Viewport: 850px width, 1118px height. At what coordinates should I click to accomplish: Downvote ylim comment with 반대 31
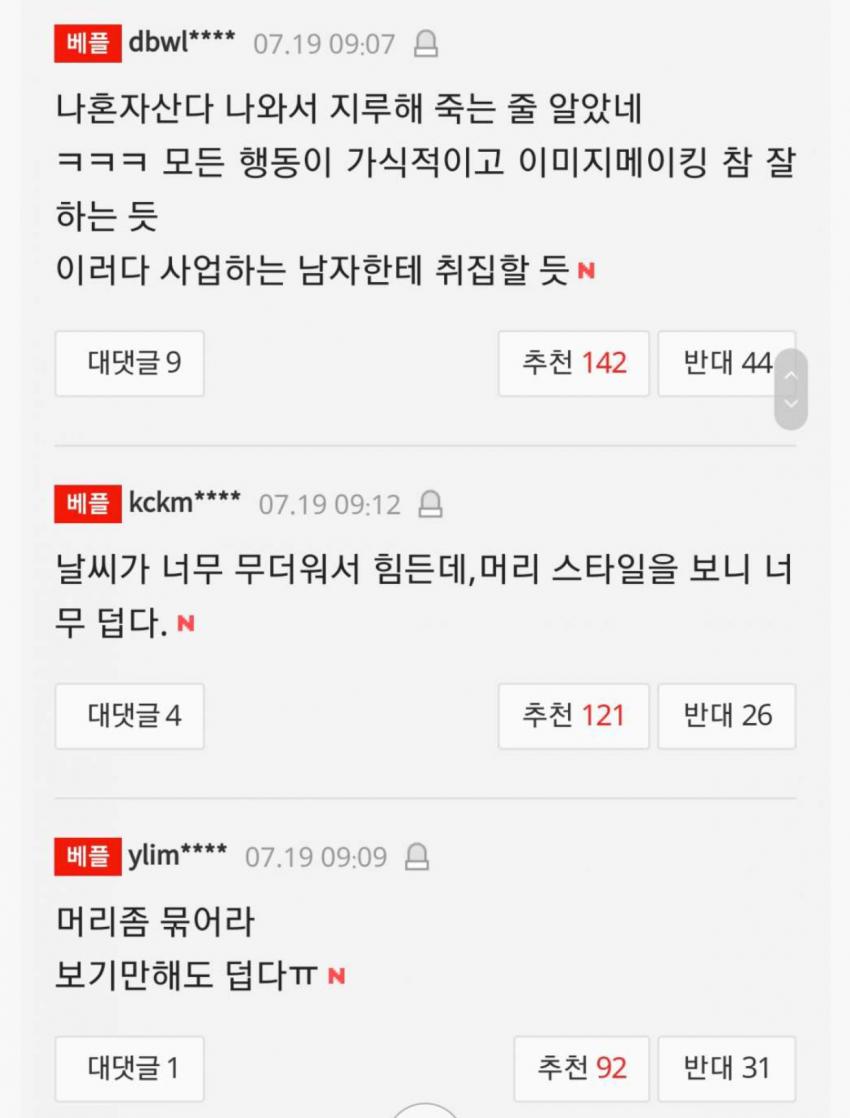[x=727, y=1068]
